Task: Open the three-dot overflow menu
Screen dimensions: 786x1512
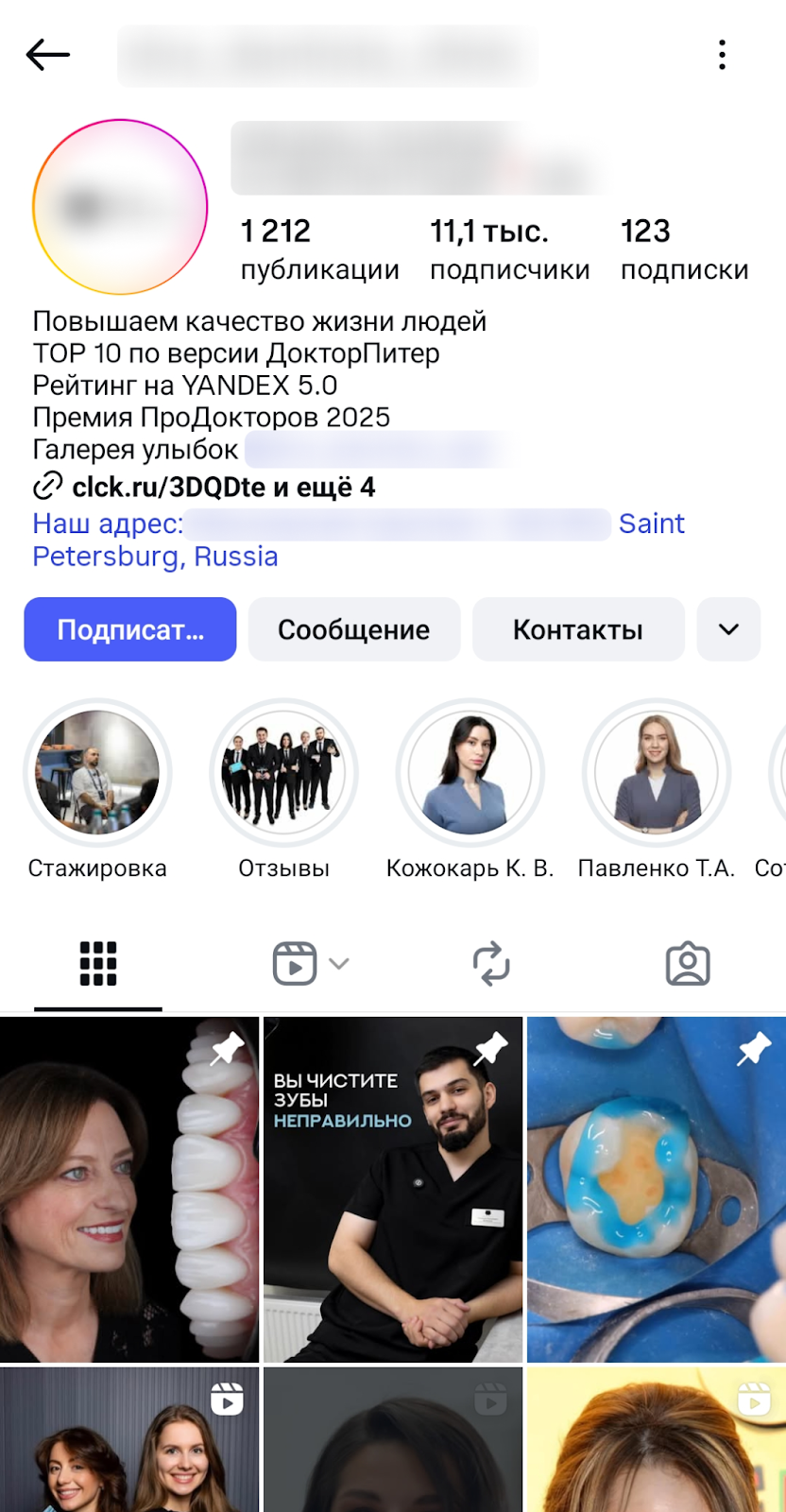Action: (722, 55)
